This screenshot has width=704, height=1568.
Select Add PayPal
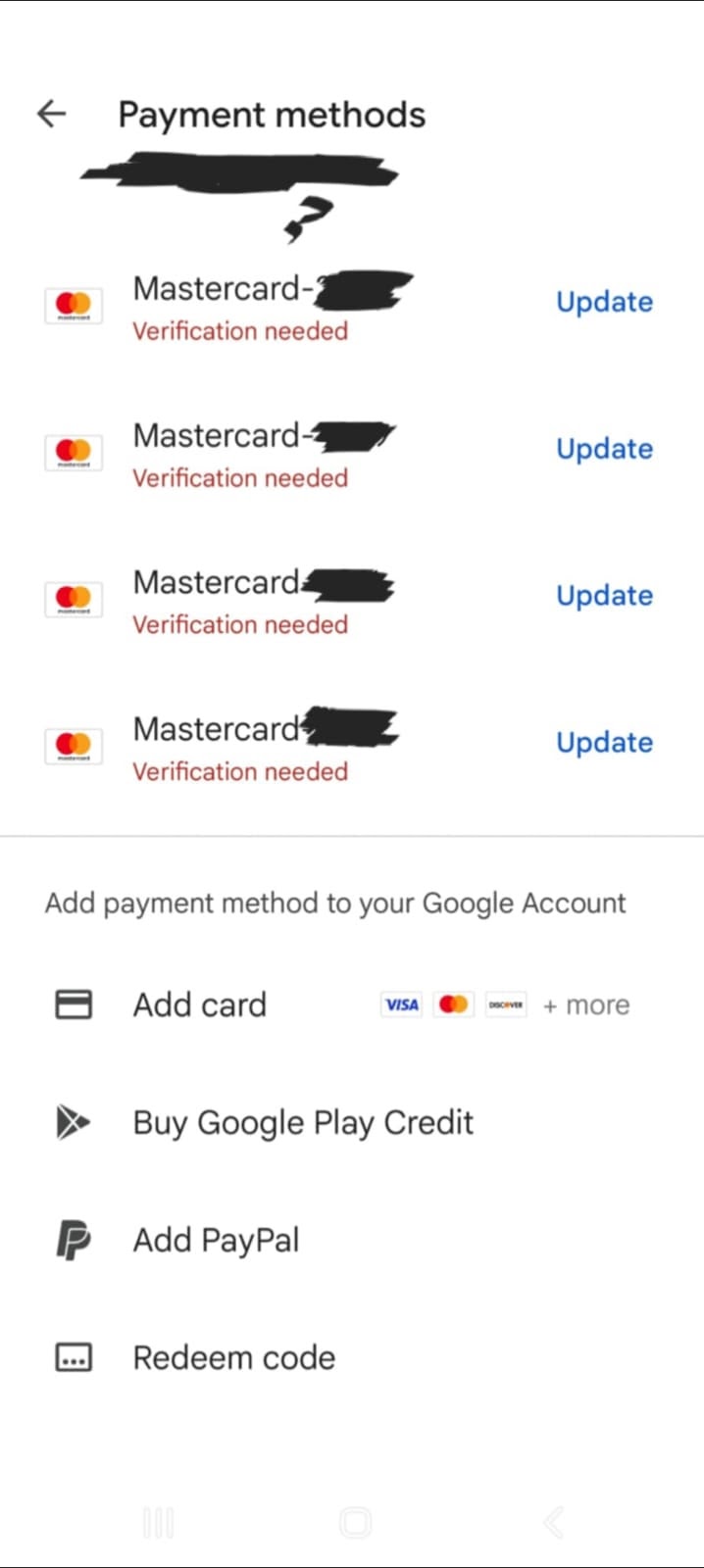pos(216,1240)
